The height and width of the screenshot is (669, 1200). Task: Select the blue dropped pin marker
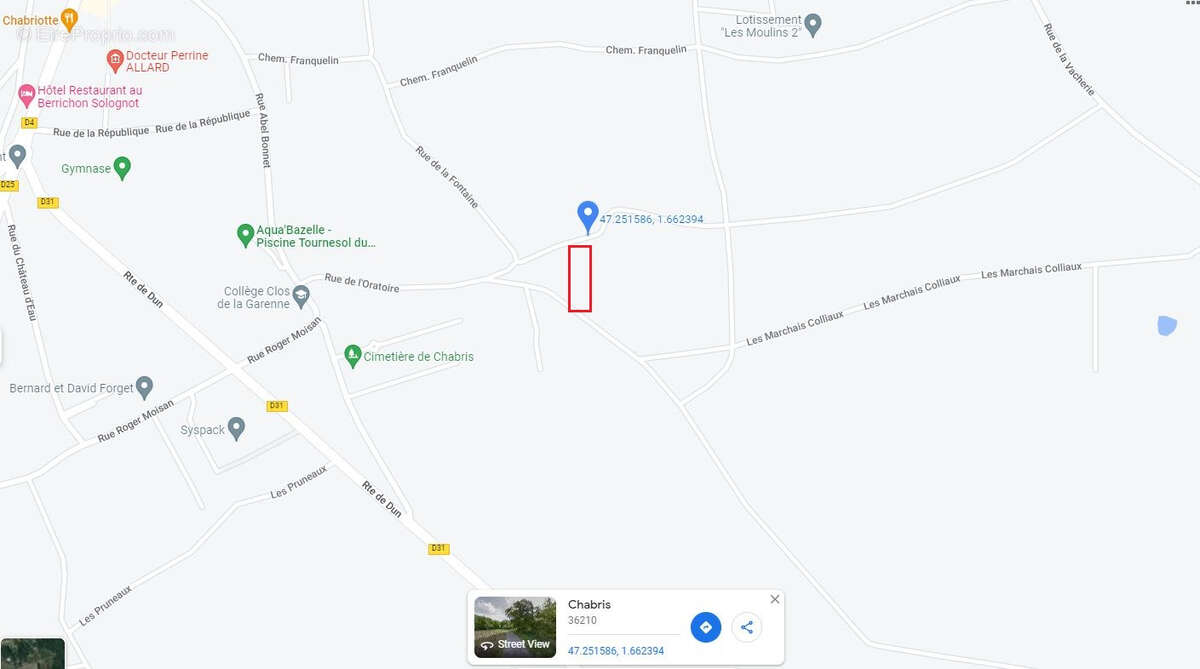588,216
